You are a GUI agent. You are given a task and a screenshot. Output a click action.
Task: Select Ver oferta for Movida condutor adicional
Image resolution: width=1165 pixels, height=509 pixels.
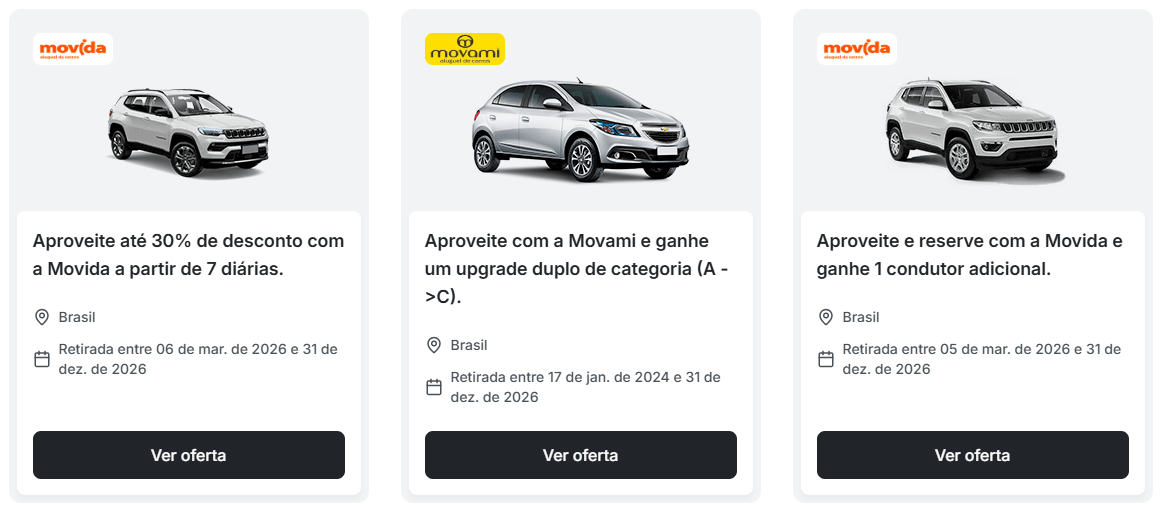pos(972,455)
